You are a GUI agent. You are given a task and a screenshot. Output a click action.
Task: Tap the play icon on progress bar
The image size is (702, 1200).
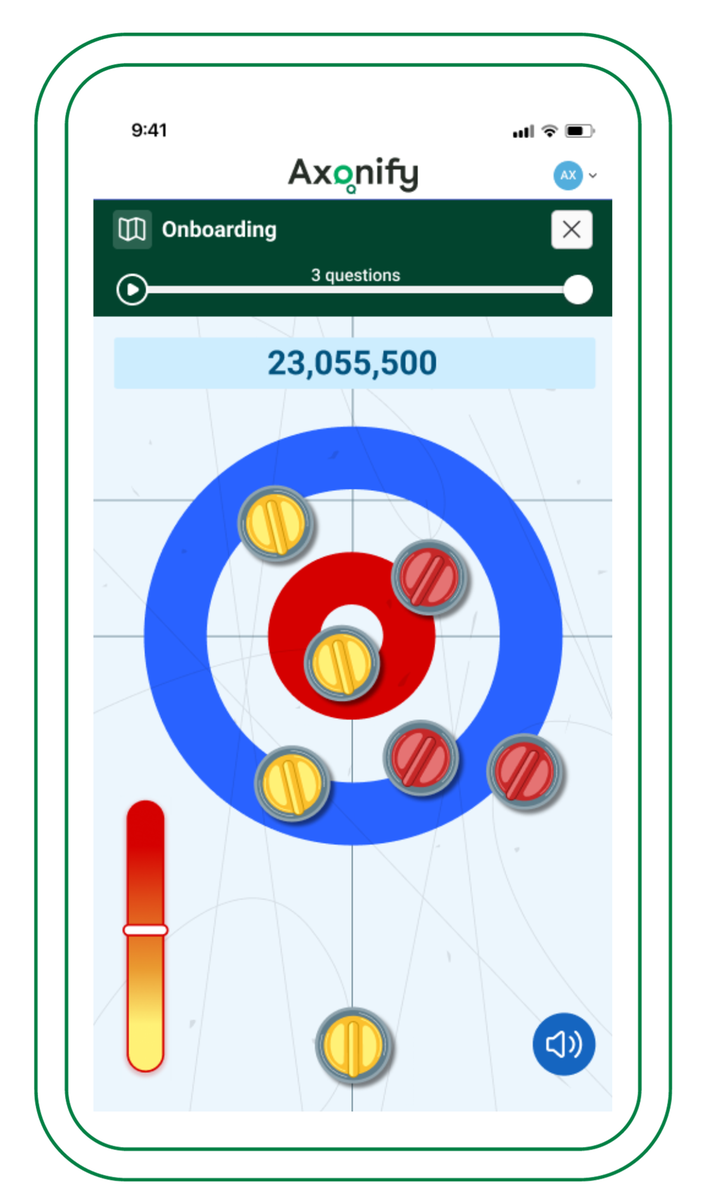(x=132, y=291)
